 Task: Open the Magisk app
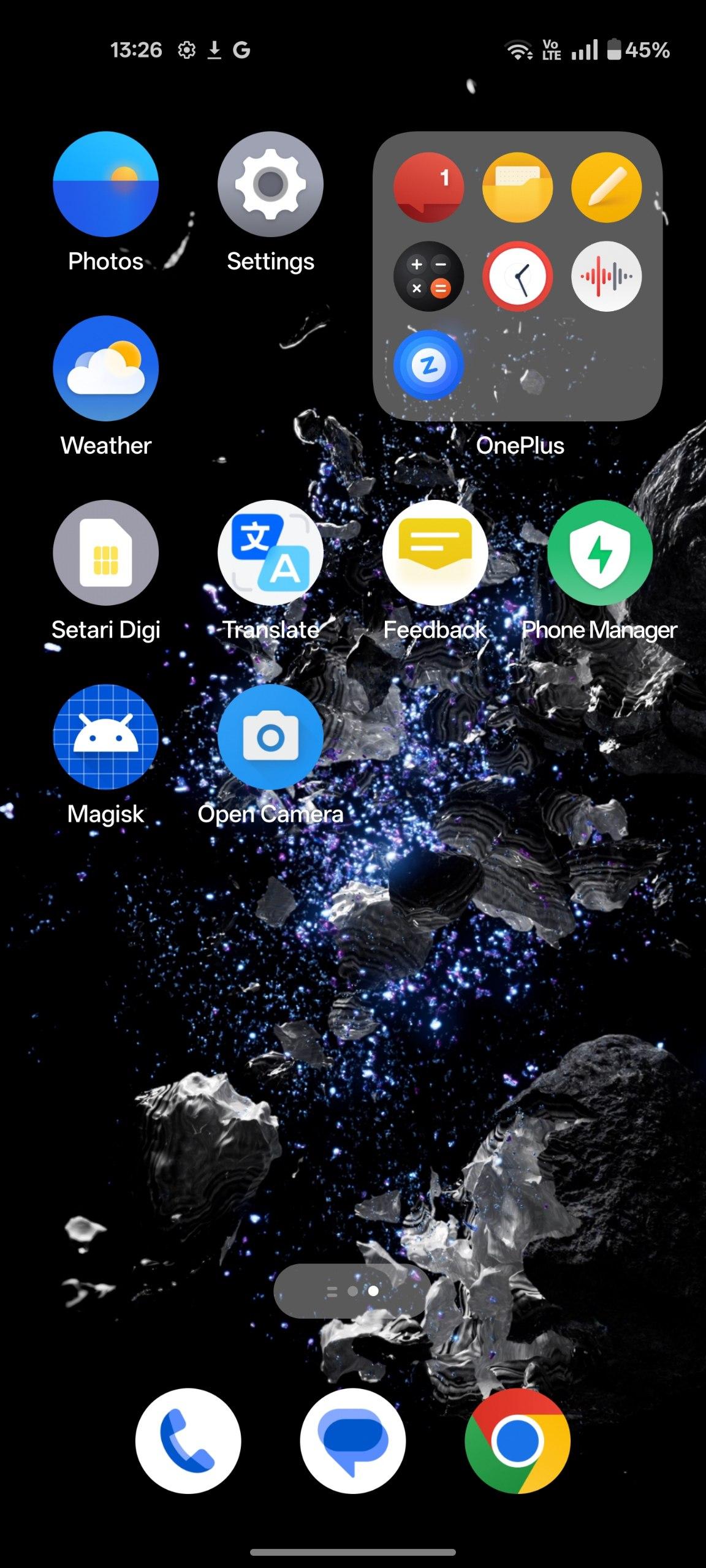pyautogui.click(x=105, y=737)
